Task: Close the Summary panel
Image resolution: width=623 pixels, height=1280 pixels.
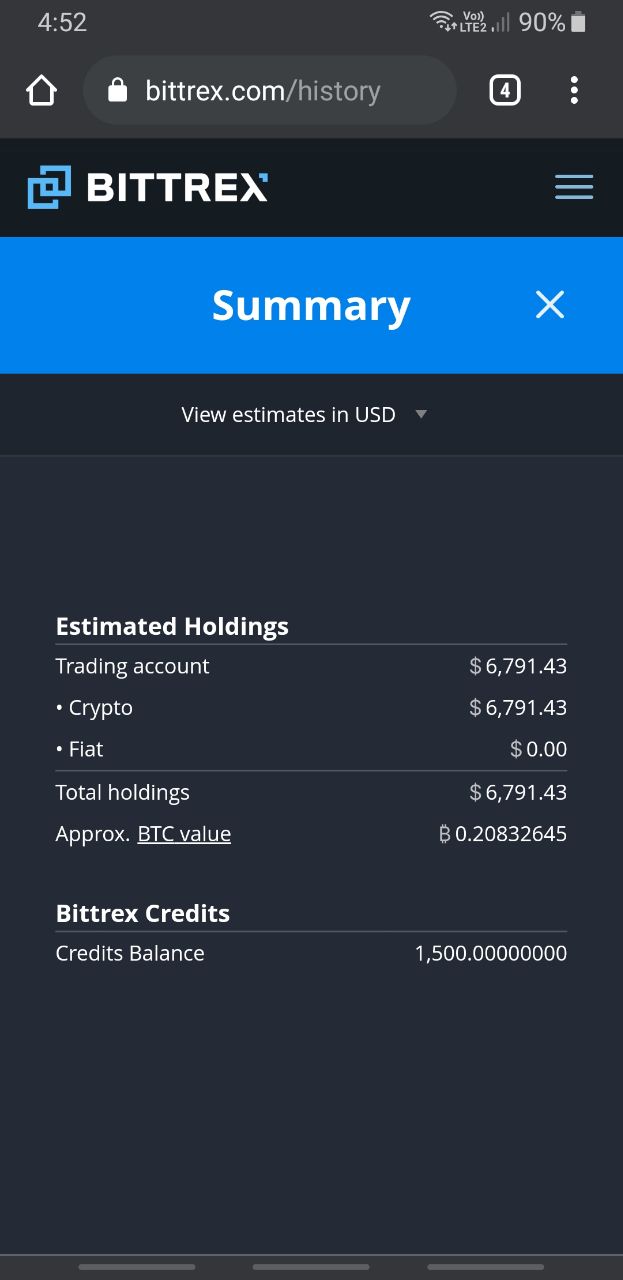Action: click(x=550, y=305)
